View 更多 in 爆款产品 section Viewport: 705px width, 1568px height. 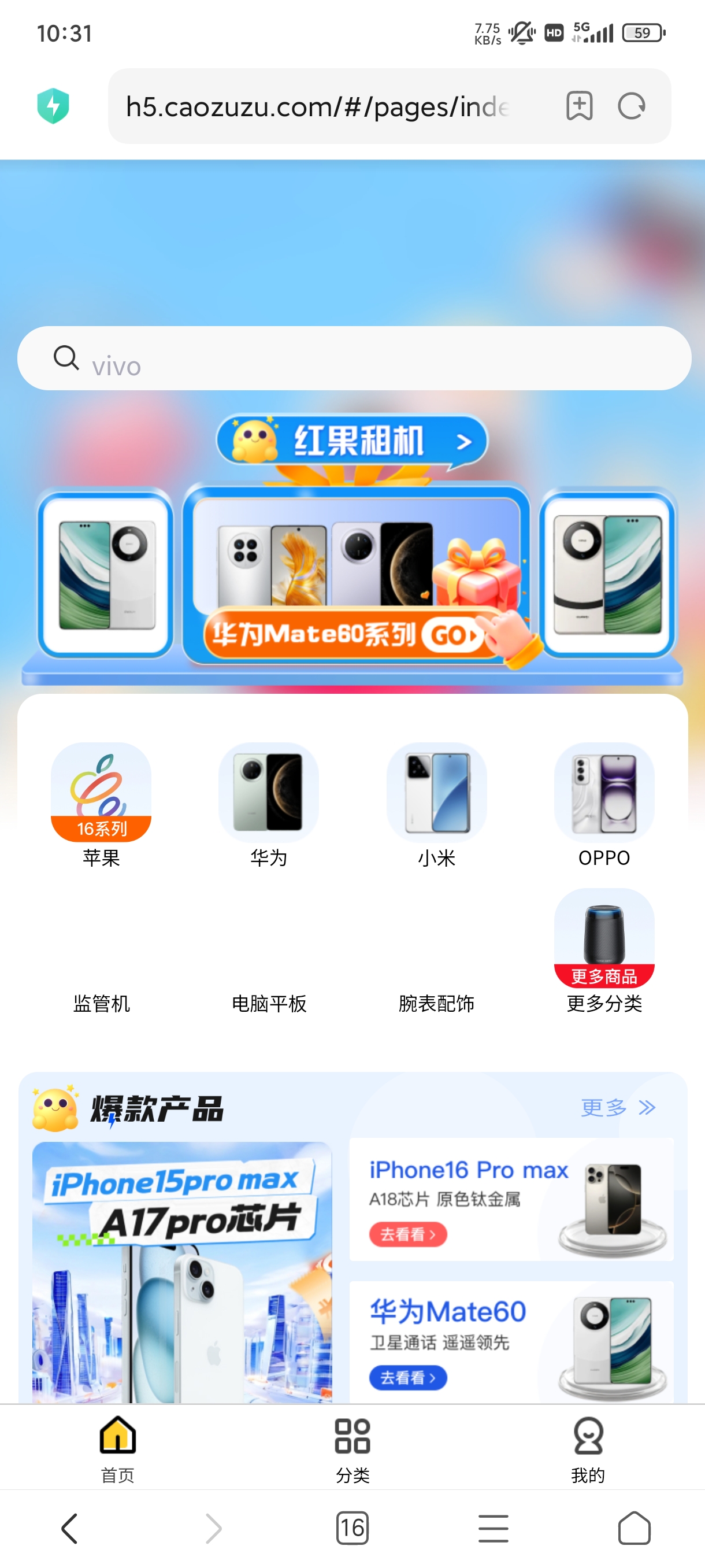[x=618, y=1107]
